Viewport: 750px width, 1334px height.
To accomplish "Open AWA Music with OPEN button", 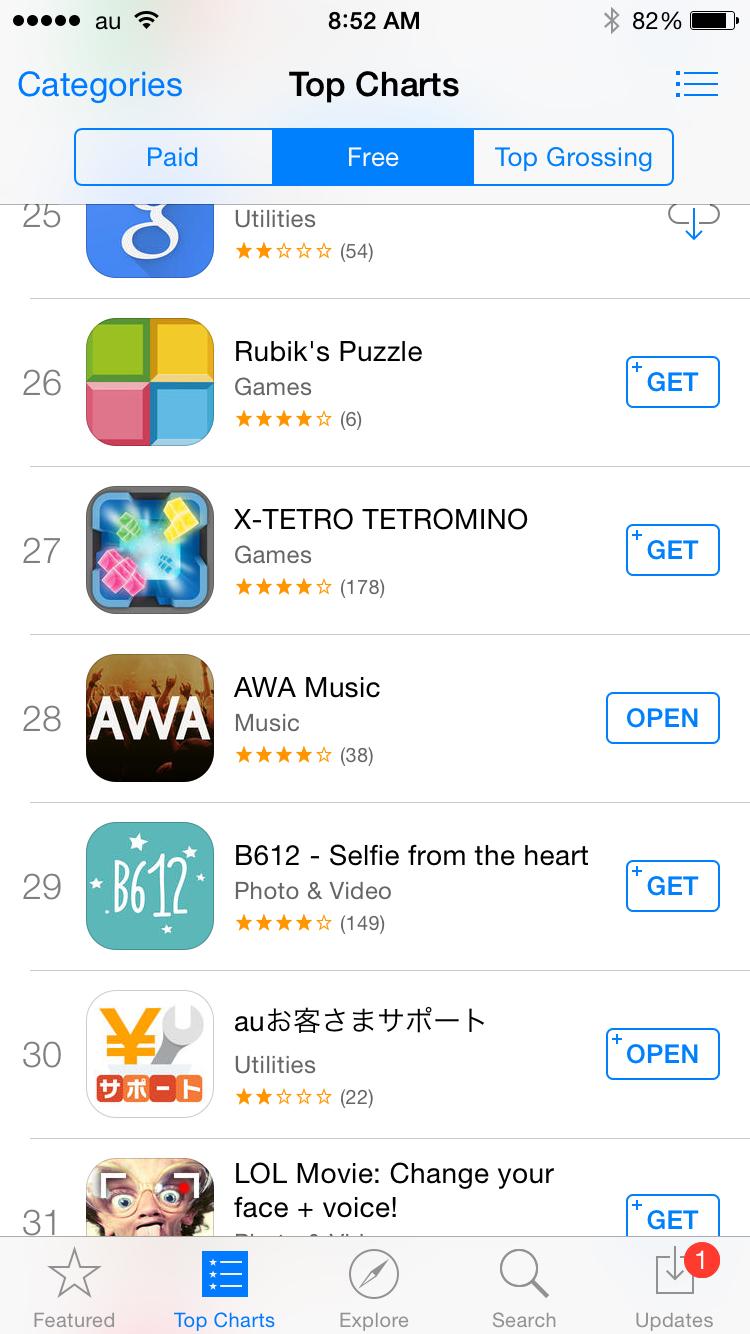I will click(662, 718).
